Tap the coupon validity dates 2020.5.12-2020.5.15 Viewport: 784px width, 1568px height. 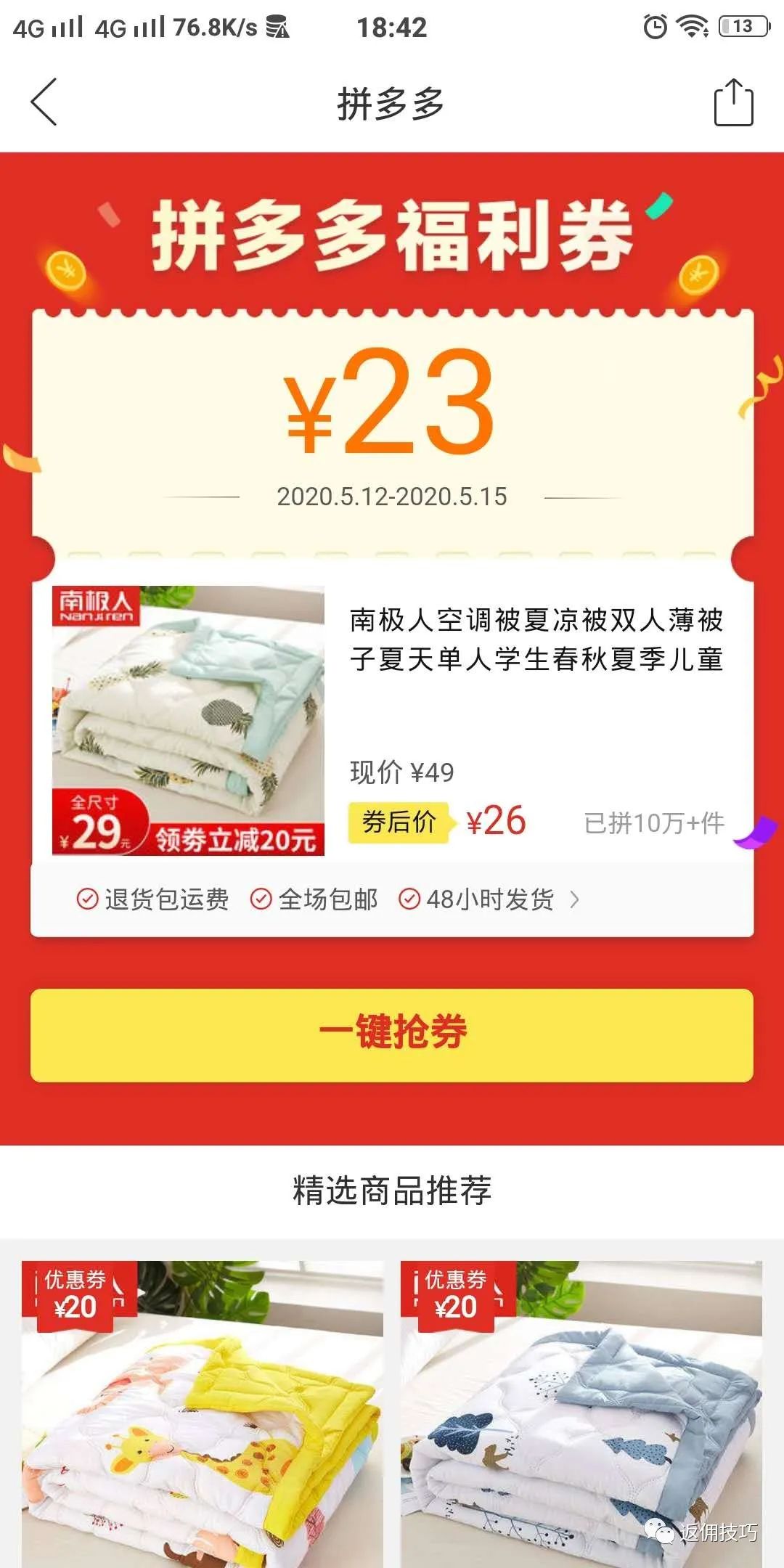coord(392,497)
